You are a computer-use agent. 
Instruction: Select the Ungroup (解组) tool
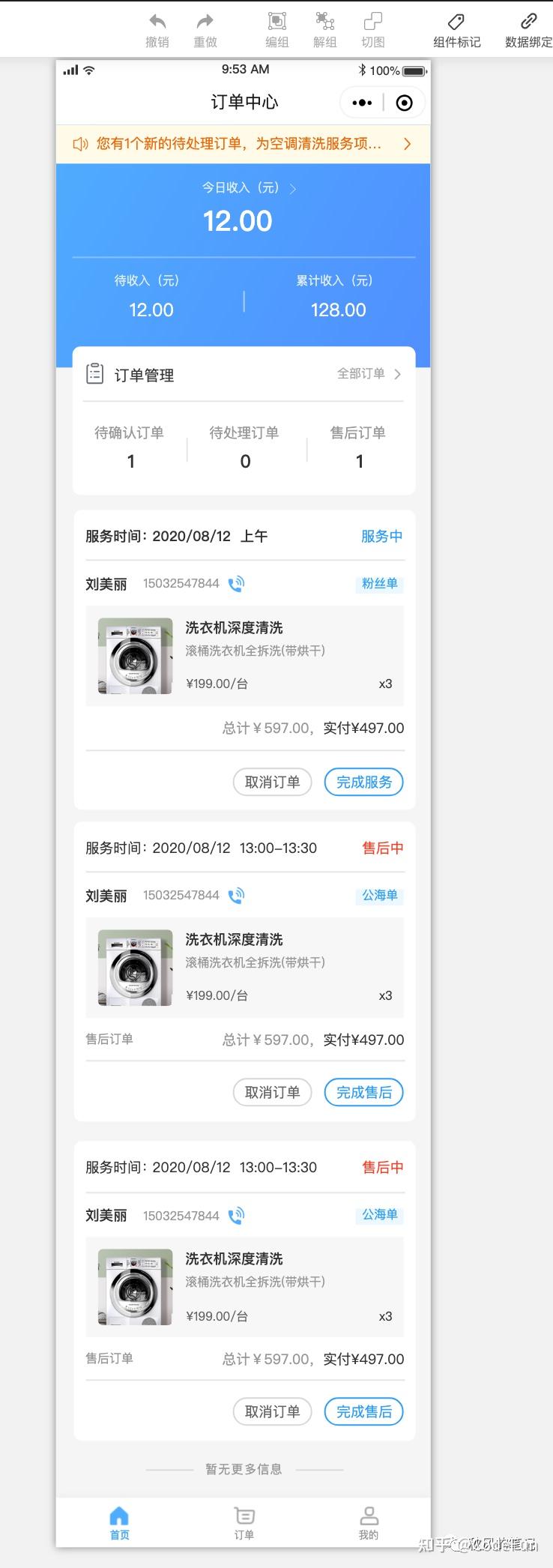pyautogui.click(x=324, y=21)
